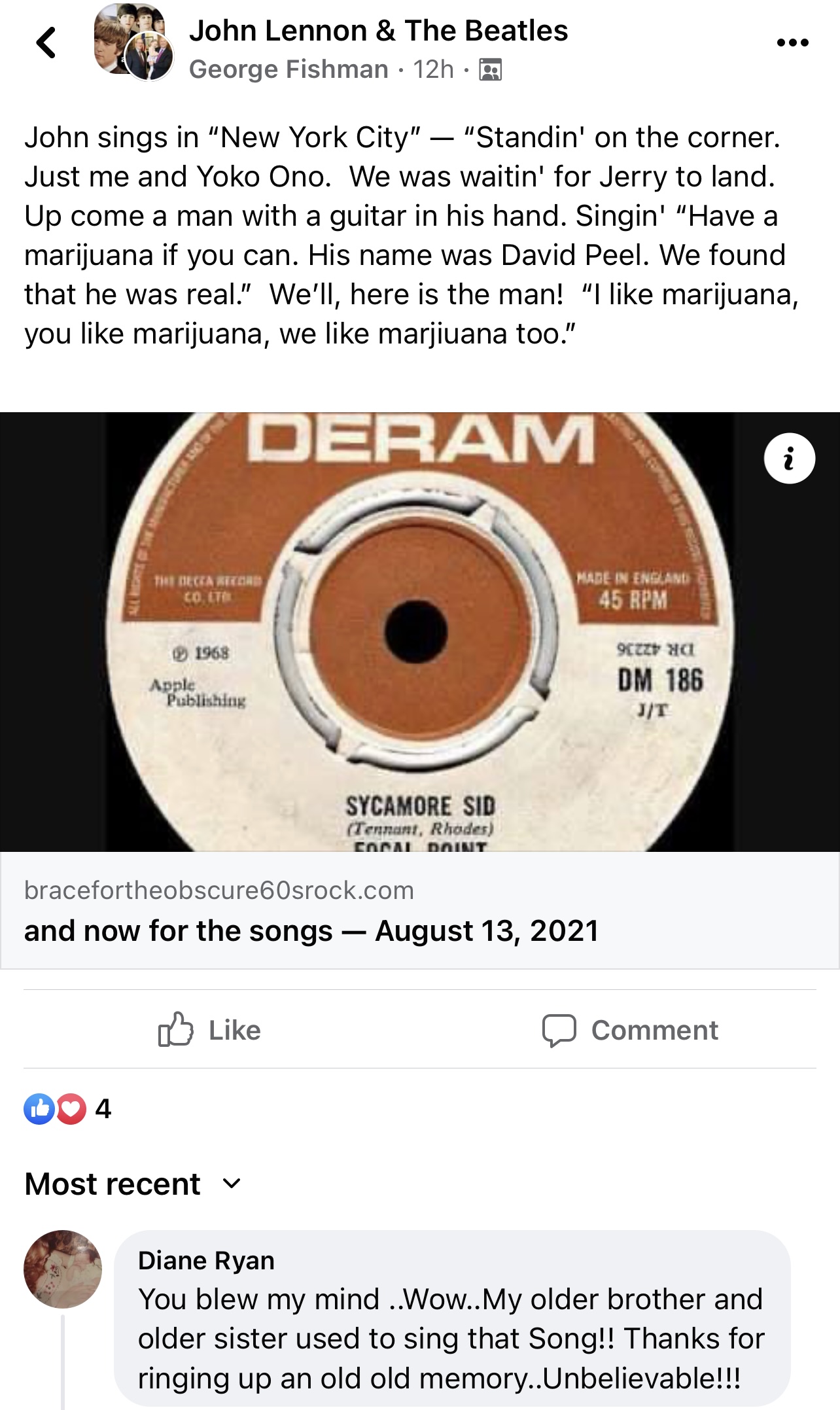This screenshot has width=840, height=1410.
Task: Tap Diane Ryan's profile picture
Action: [63, 1269]
